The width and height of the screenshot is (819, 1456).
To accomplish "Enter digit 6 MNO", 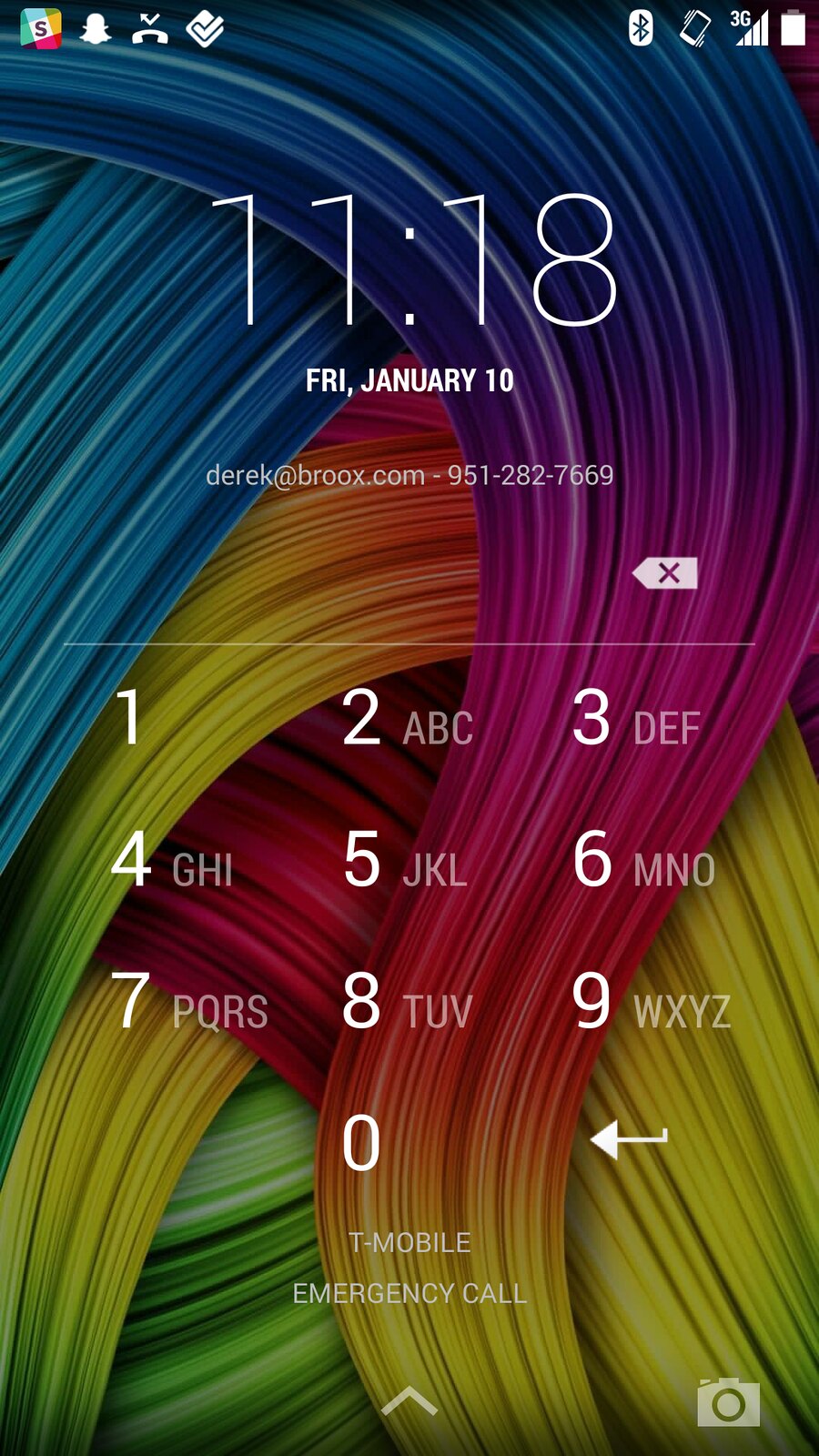I will click(x=642, y=861).
